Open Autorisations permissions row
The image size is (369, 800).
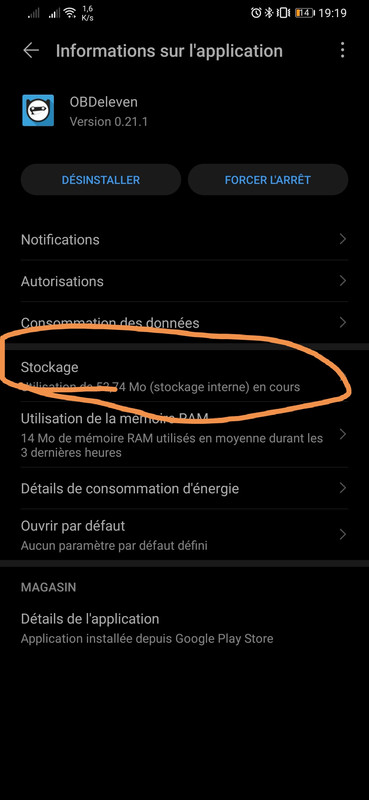coord(184,281)
